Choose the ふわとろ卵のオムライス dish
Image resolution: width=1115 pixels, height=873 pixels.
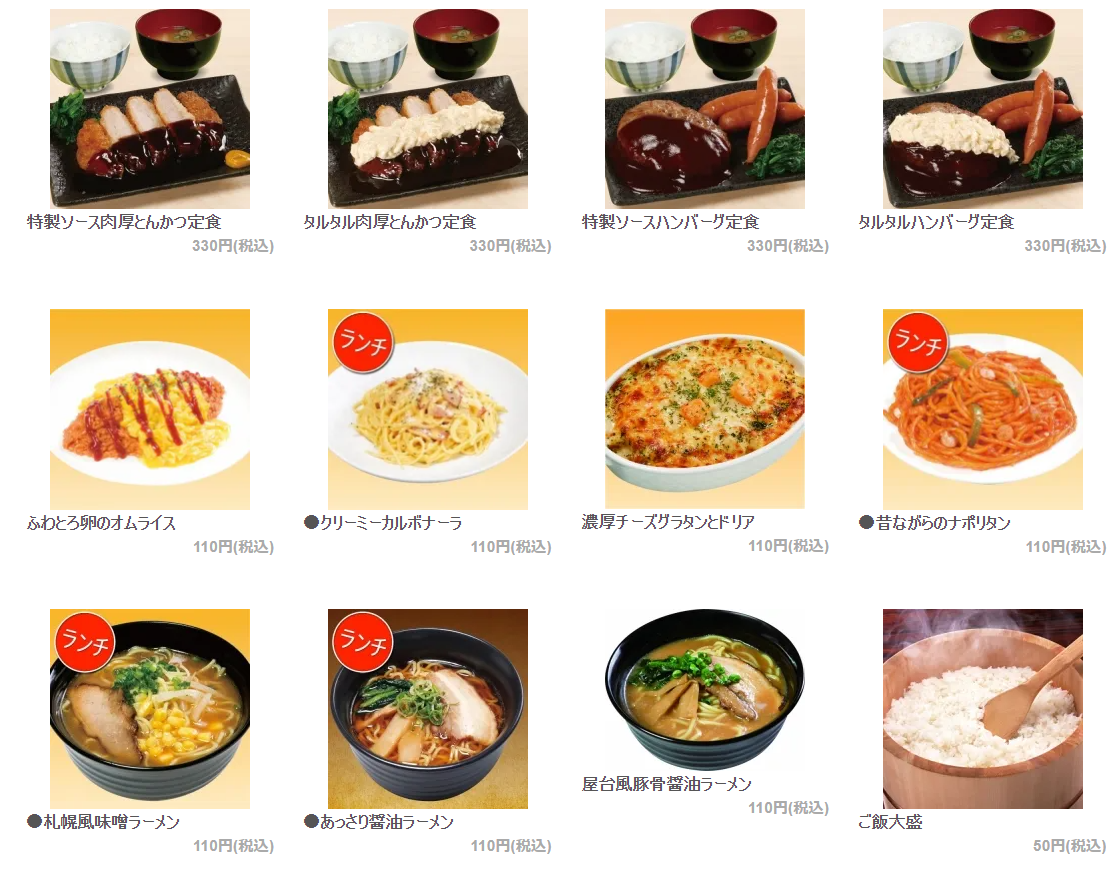pyautogui.click(x=150, y=410)
